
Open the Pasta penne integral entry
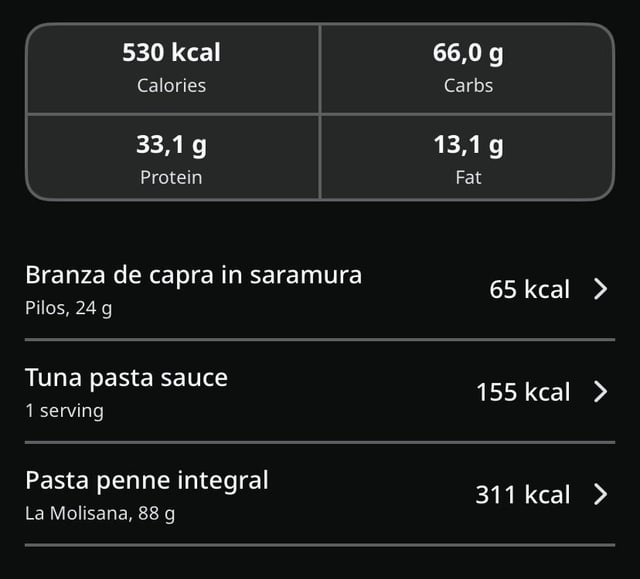click(318, 494)
